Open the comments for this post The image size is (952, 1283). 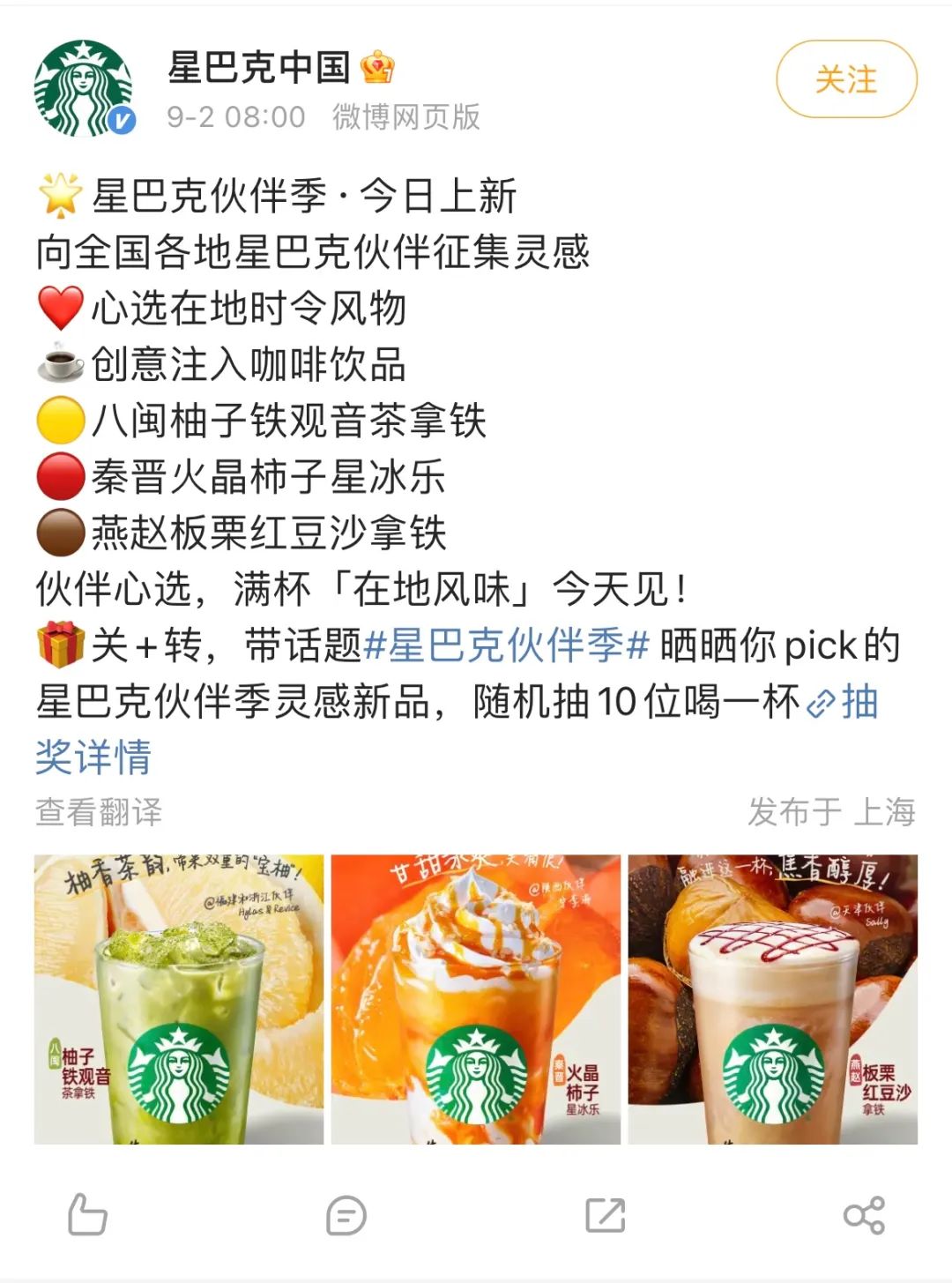tap(346, 1215)
